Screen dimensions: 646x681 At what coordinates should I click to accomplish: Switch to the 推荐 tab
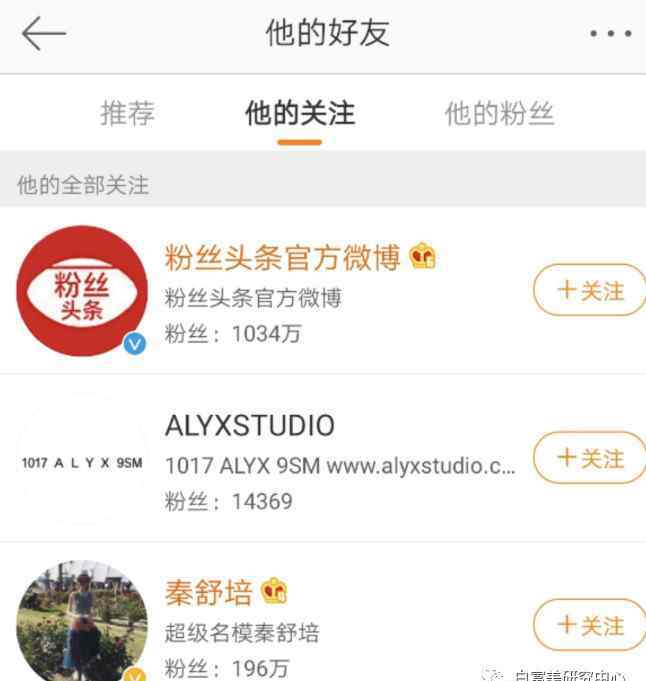point(128,114)
